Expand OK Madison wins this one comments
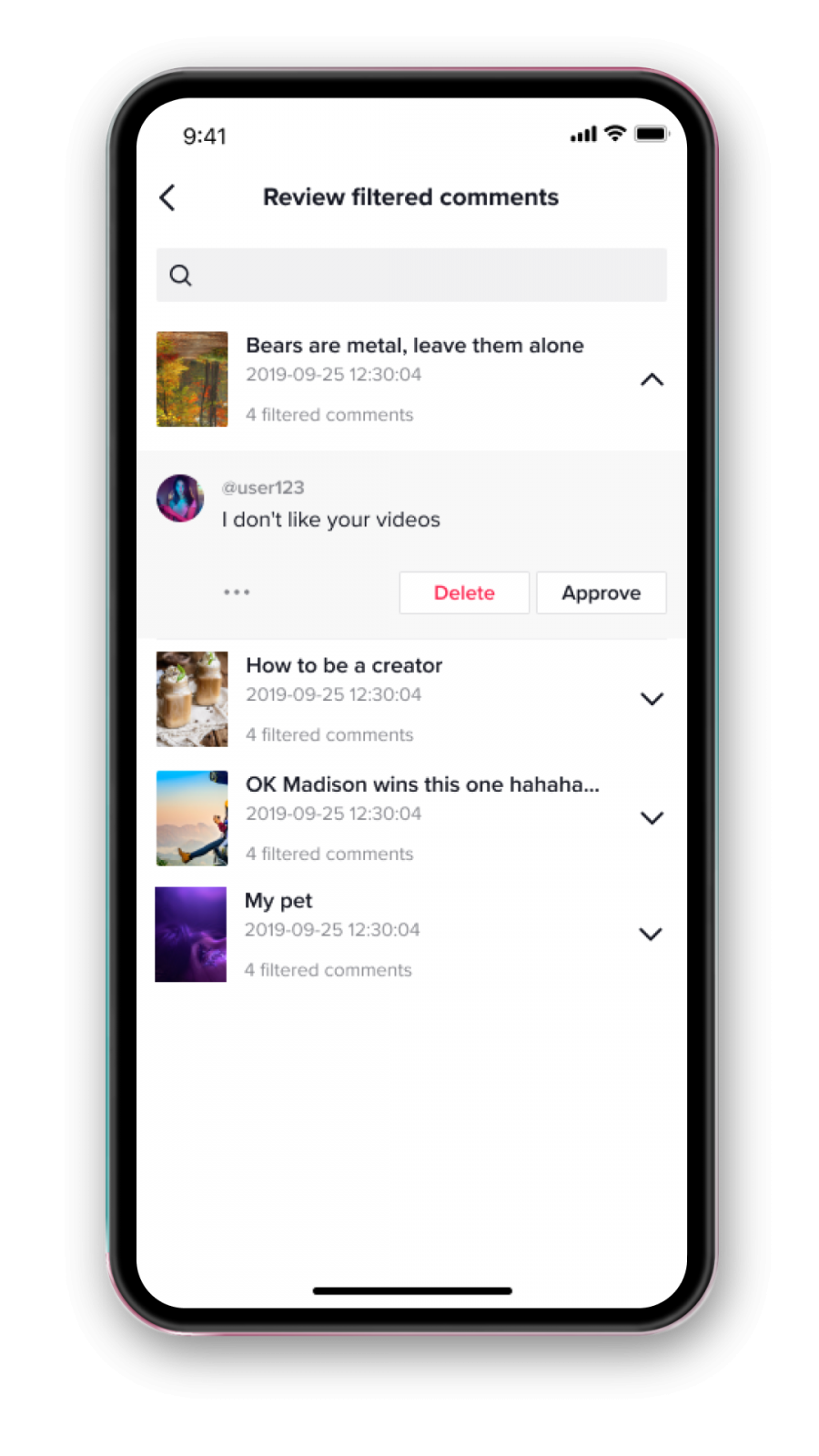This screenshot has height=1456, width=819. (x=652, y=817)
